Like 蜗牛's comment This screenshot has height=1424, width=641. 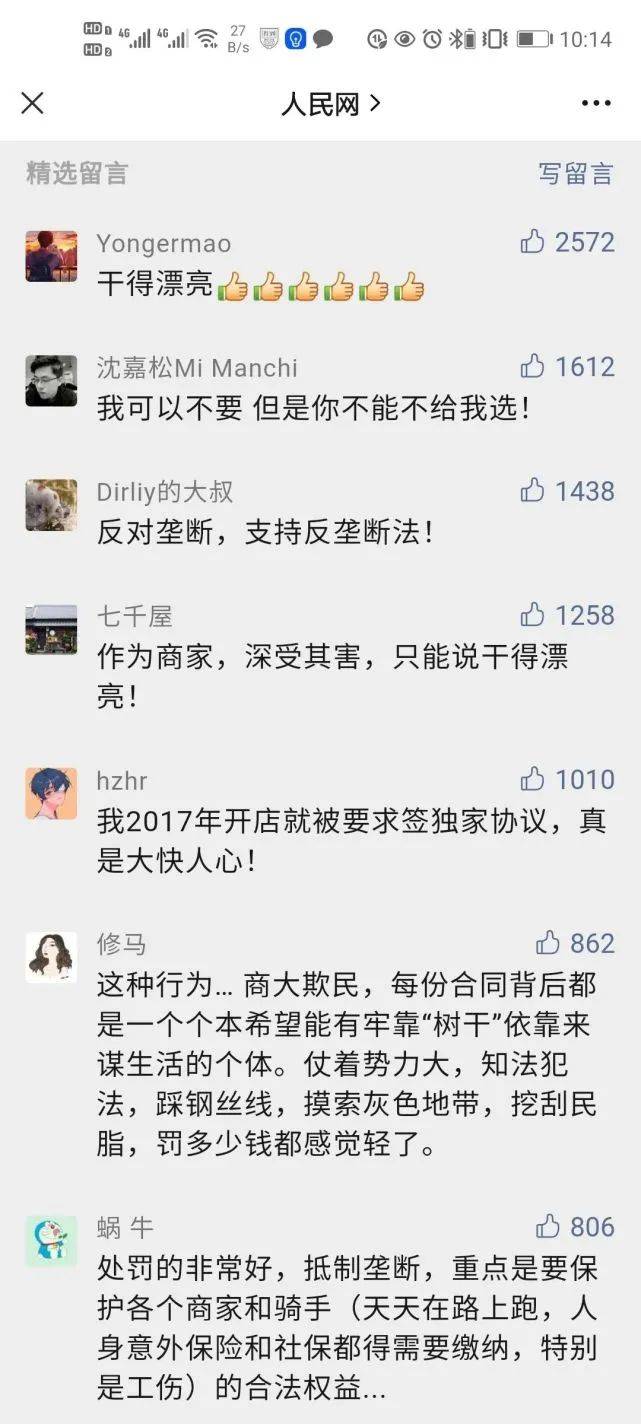tap(548, 1226)
